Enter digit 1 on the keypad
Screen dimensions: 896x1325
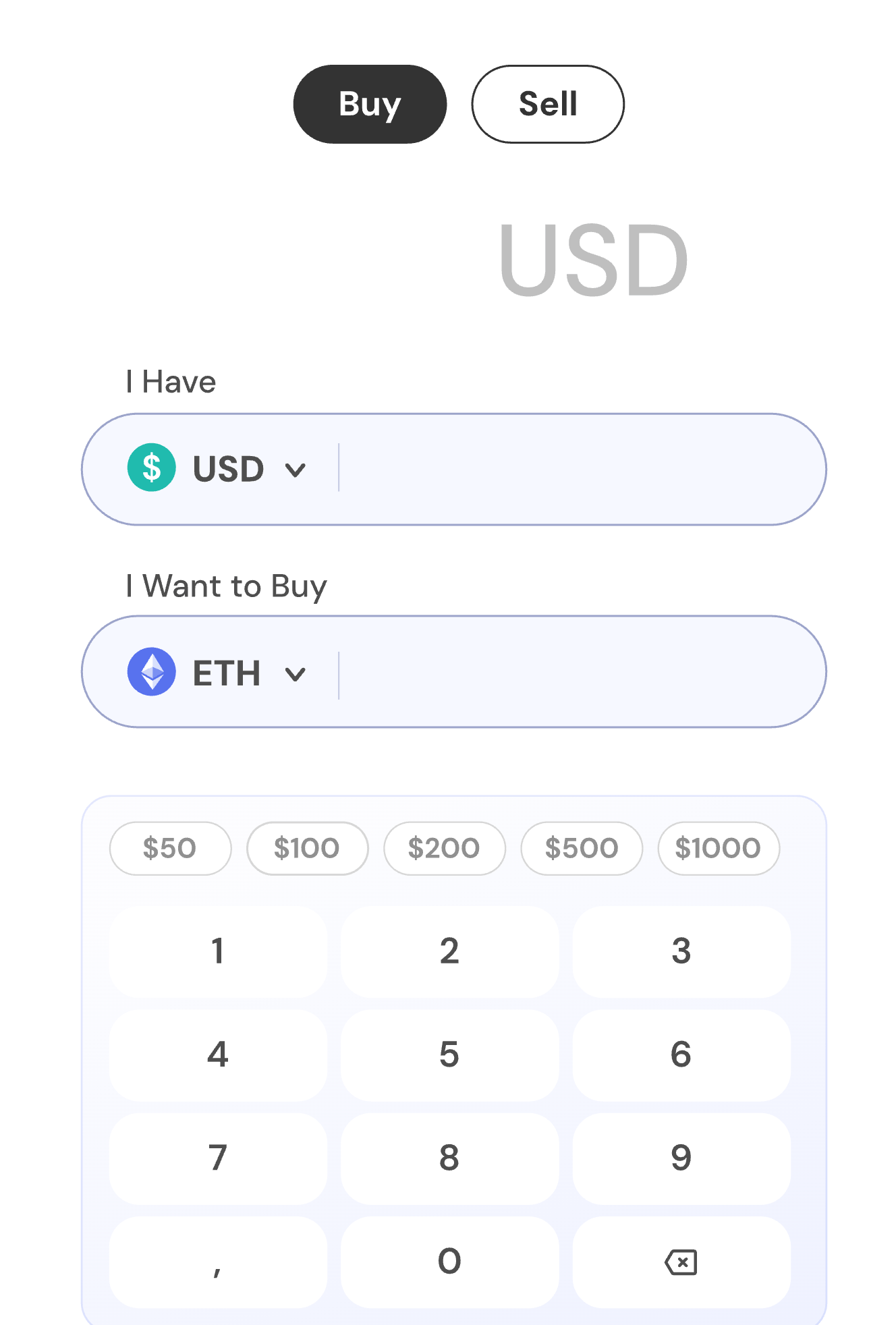[x=218, y=951]
